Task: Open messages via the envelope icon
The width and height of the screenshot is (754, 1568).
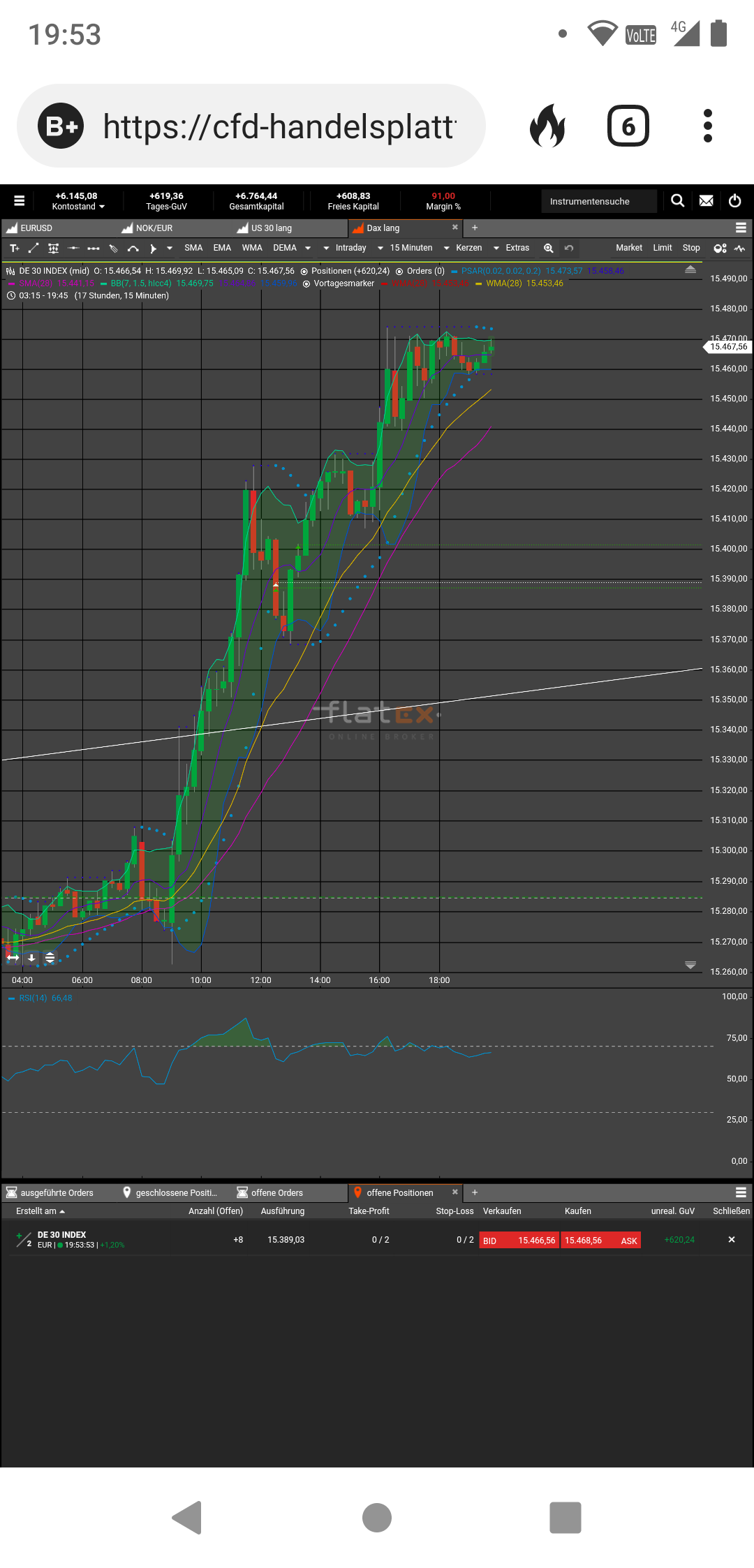Action: click(705, 201)
